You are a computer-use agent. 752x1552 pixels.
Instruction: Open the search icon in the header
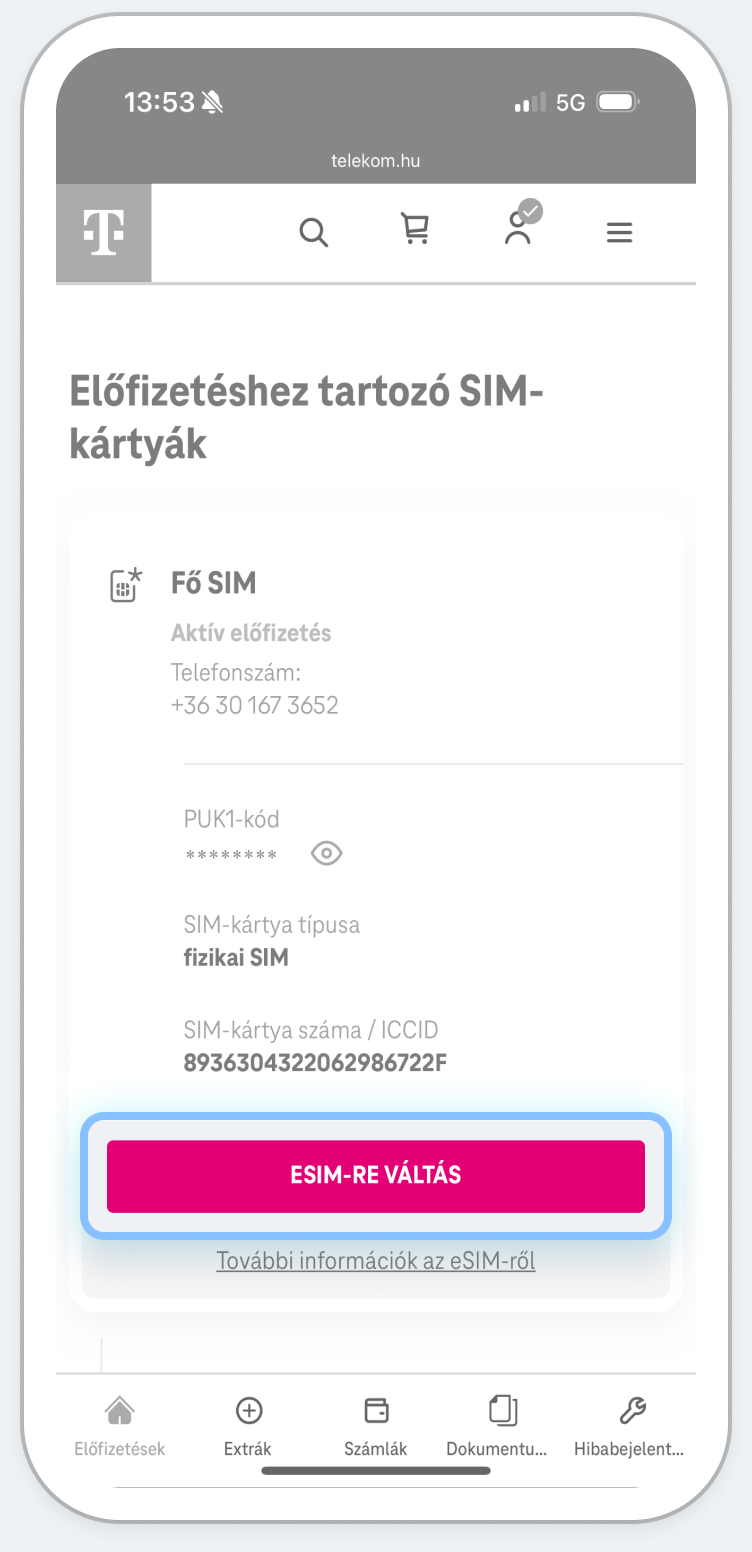point(314,232)
